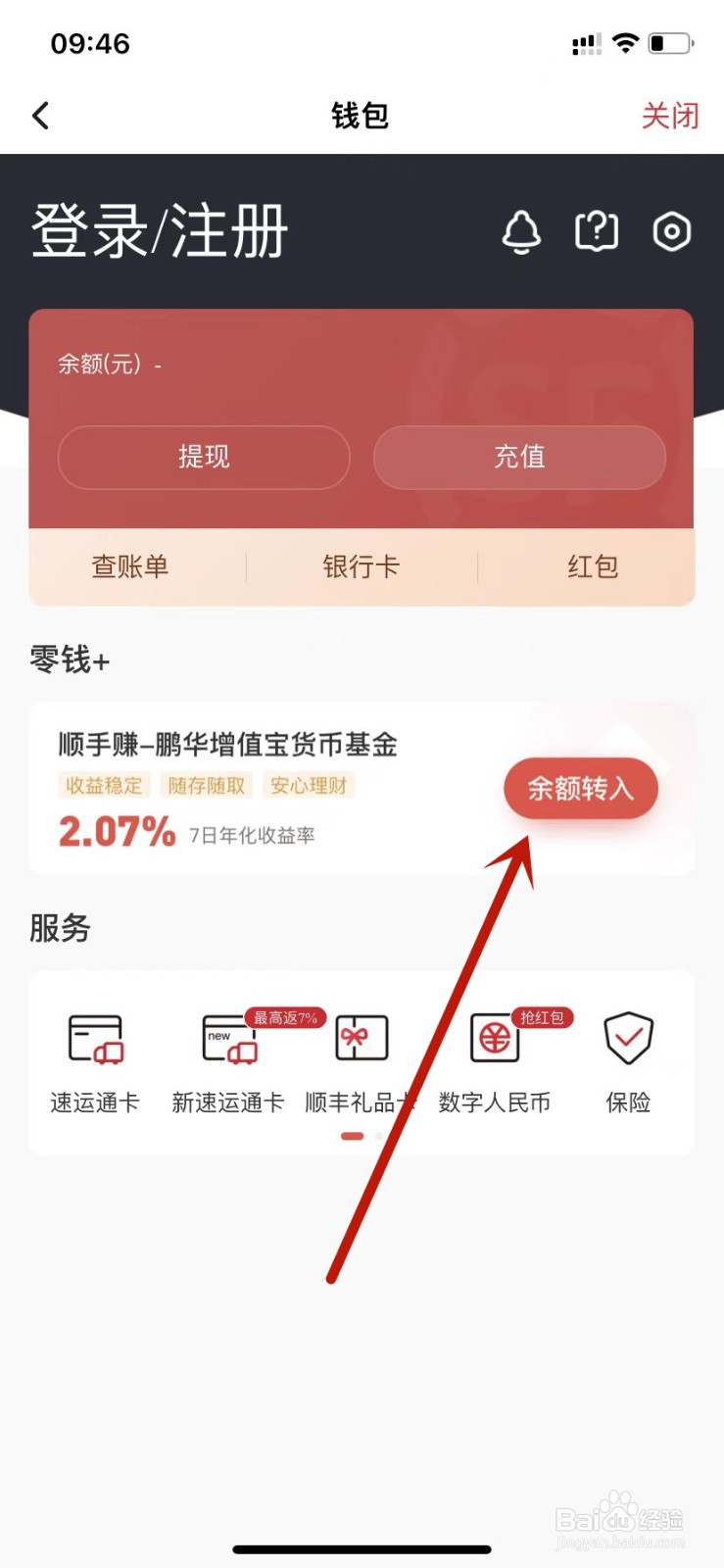Tap the 余额转入 transfer button
The width and height of the screenshot is (724, 1568).
[x=579, y=788]
